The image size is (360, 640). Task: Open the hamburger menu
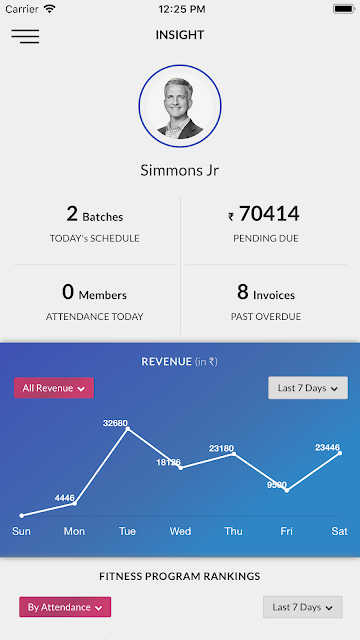25,36
